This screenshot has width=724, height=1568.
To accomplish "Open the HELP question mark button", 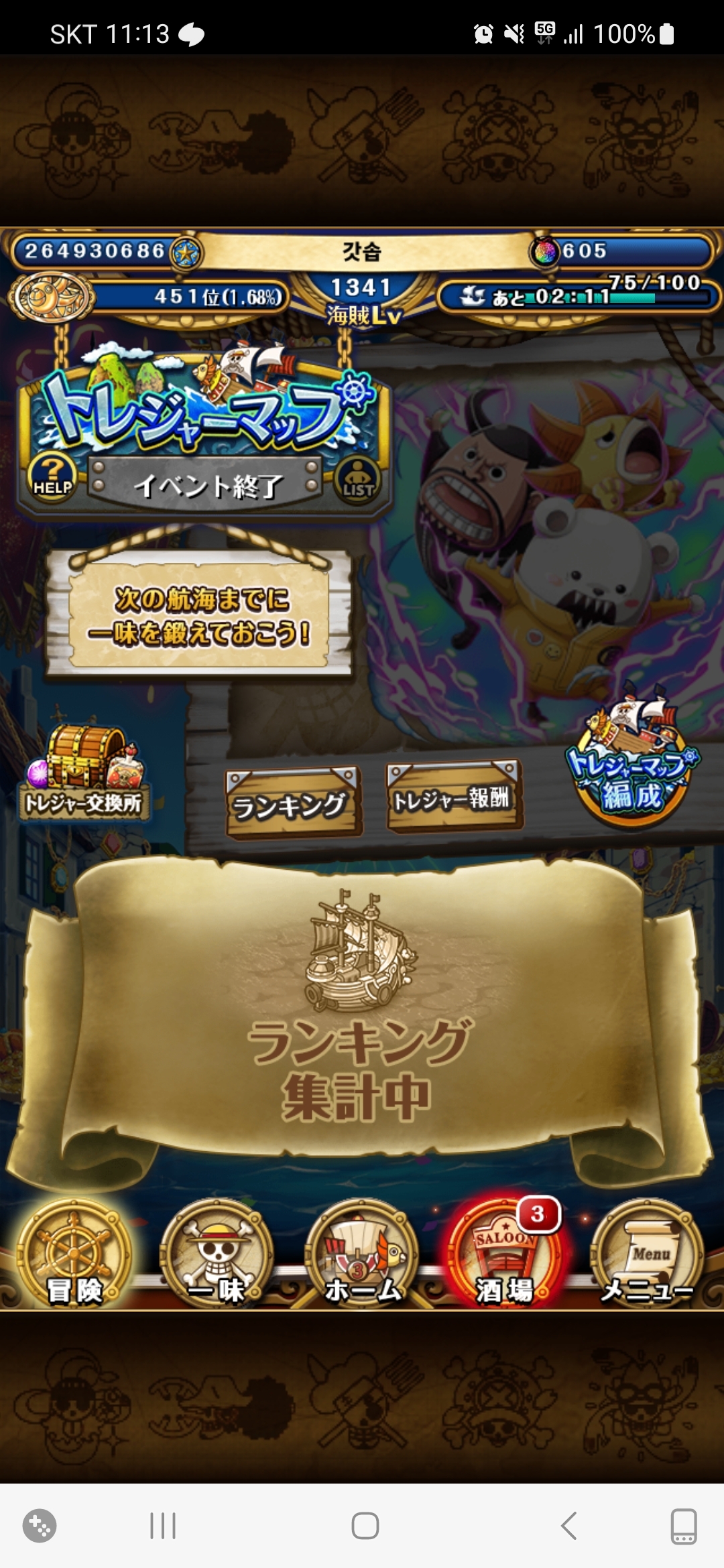I will [52, 475].
